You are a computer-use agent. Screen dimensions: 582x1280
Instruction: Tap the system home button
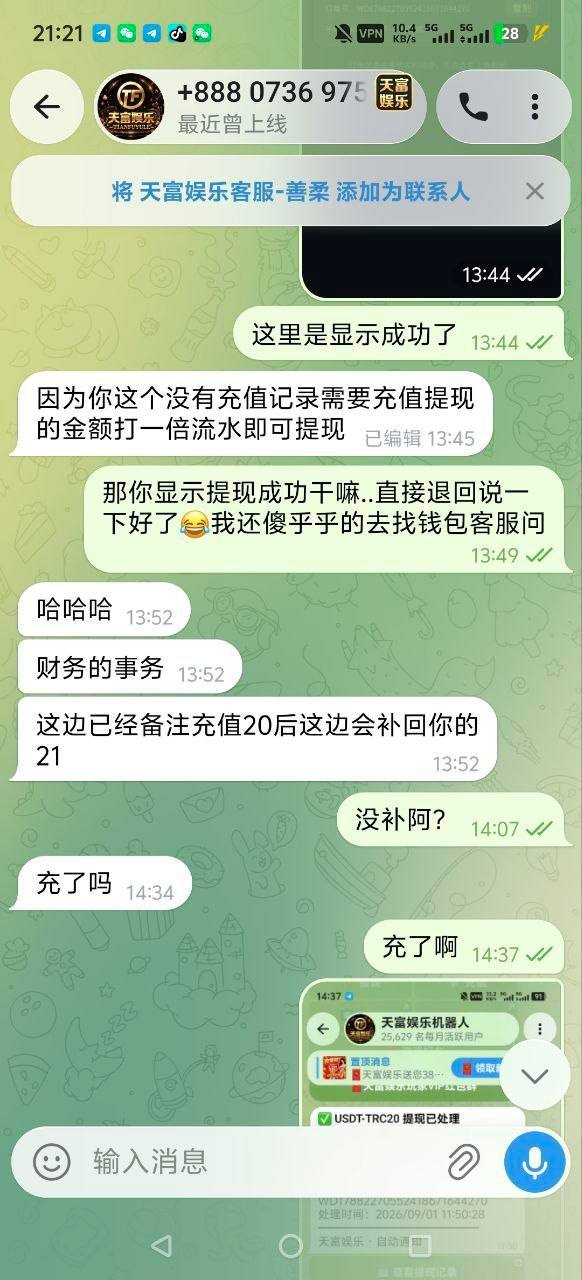(x=291, y=1245)
